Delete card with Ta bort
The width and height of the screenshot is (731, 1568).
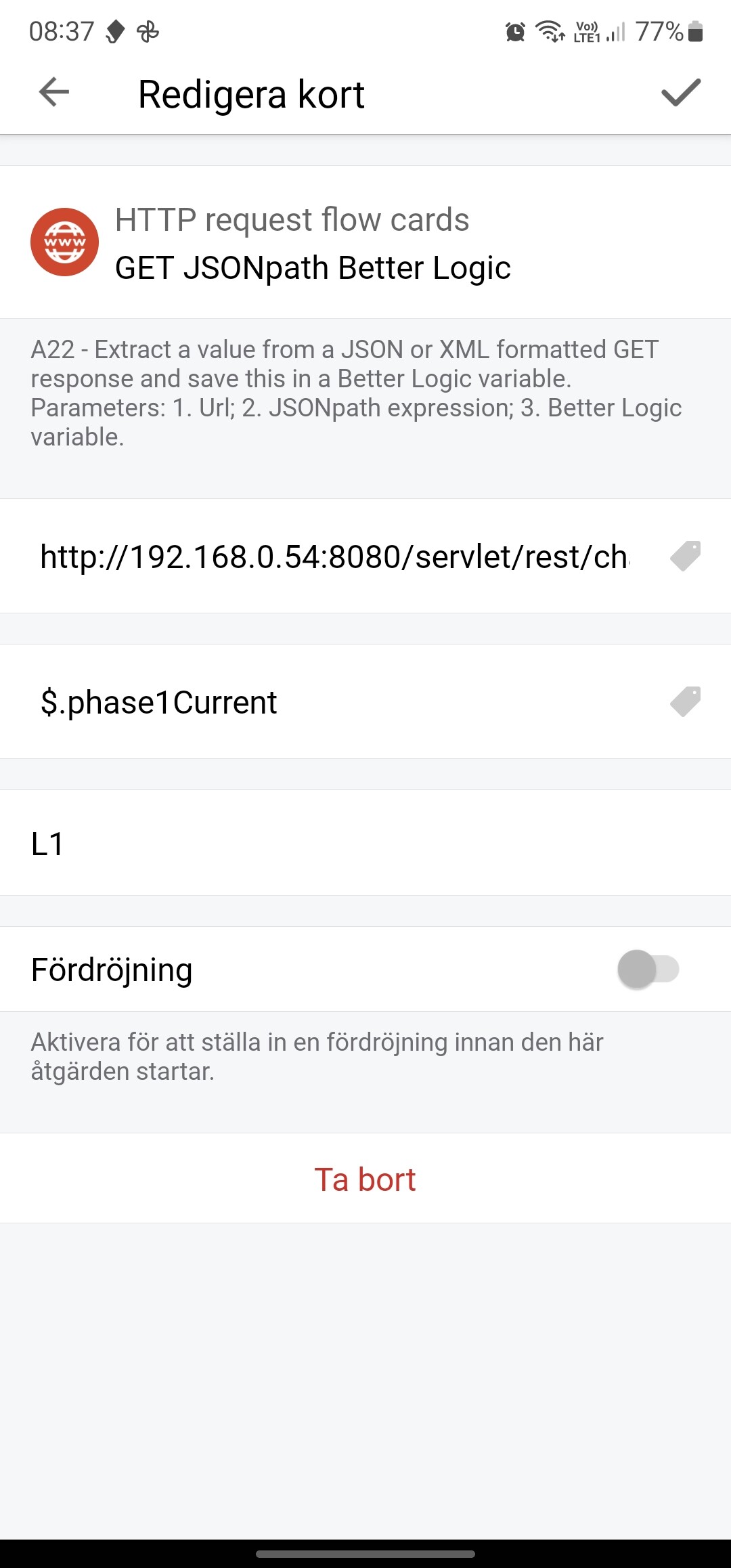365,1179
